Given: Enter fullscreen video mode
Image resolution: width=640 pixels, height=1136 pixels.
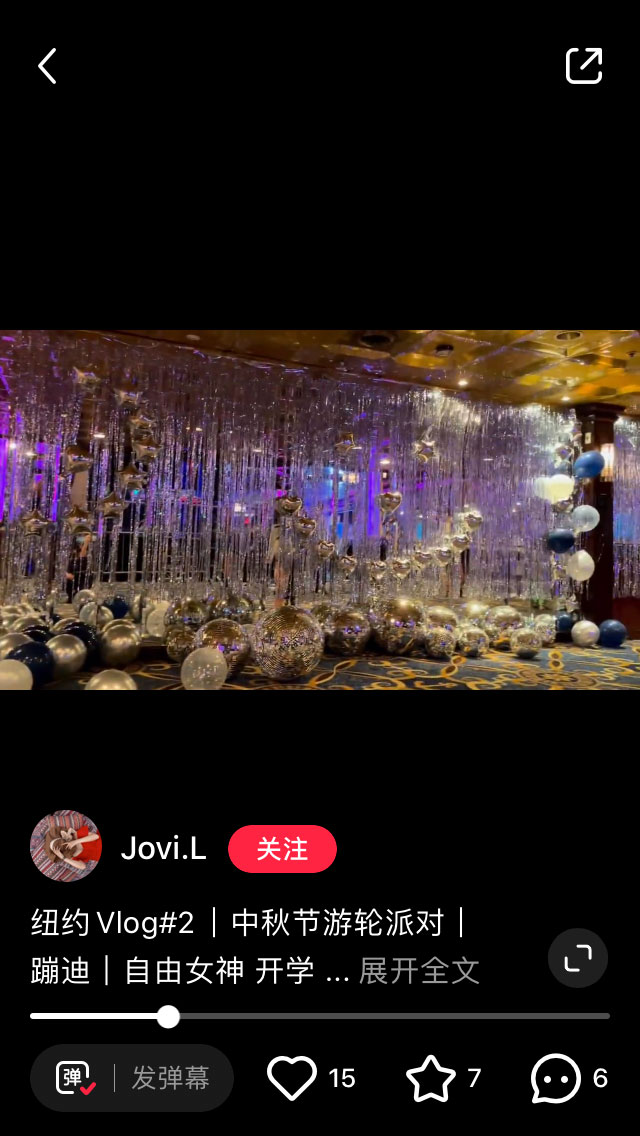Looking at the screenshot, I should (578, 958).
